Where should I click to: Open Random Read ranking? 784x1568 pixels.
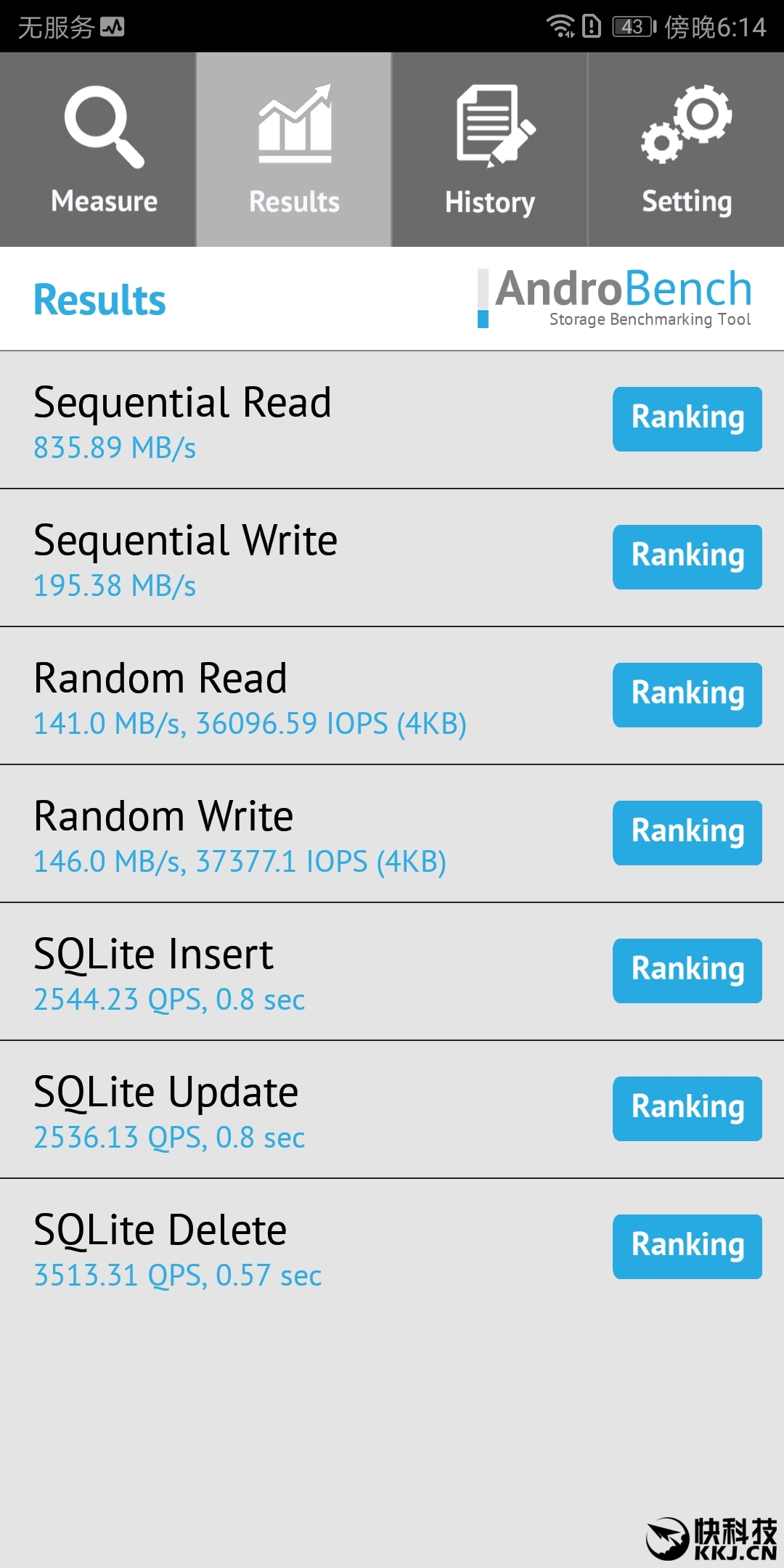point(687,695)
